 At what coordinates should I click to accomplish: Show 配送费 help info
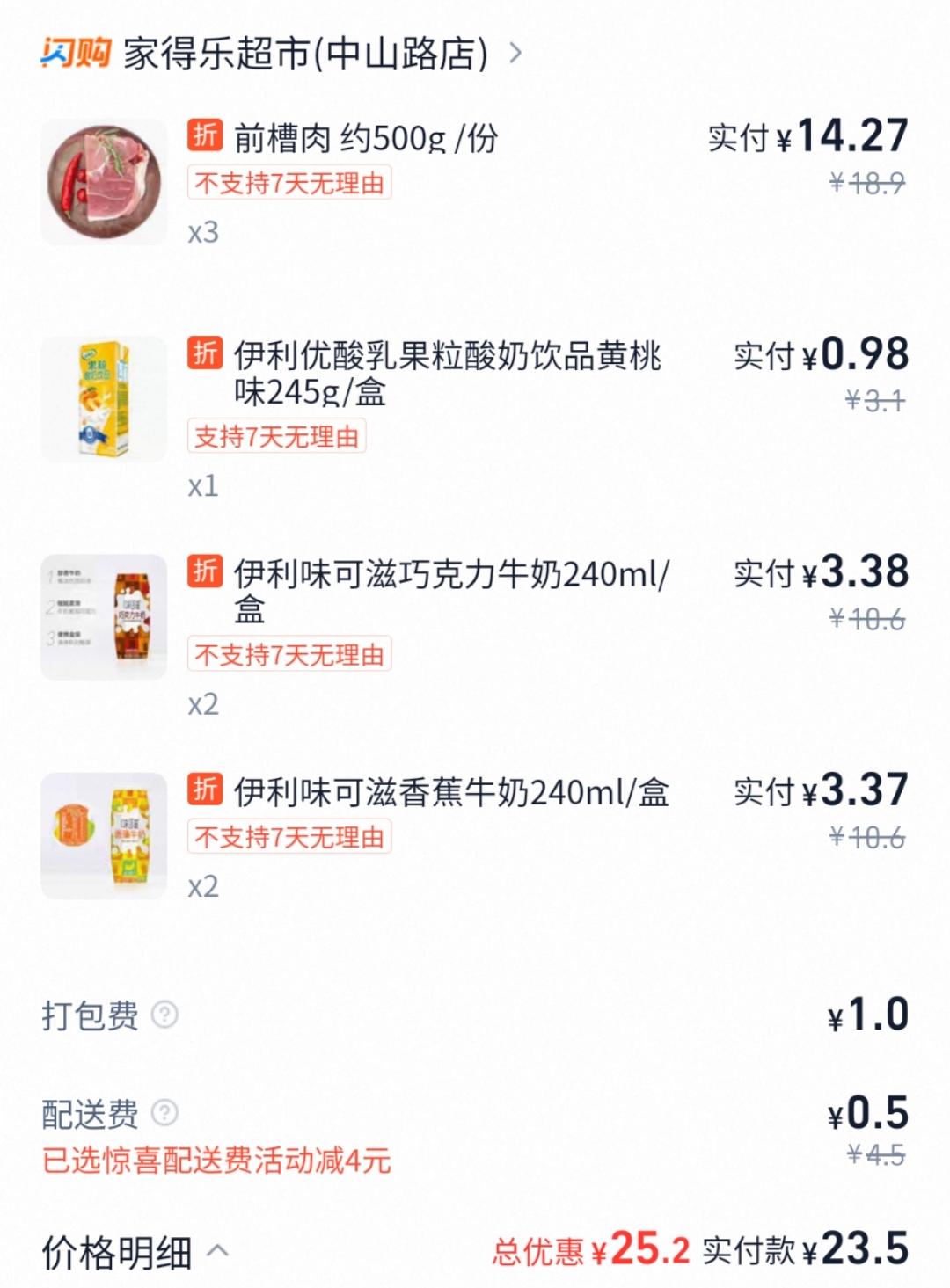(x=164, y=1113)
